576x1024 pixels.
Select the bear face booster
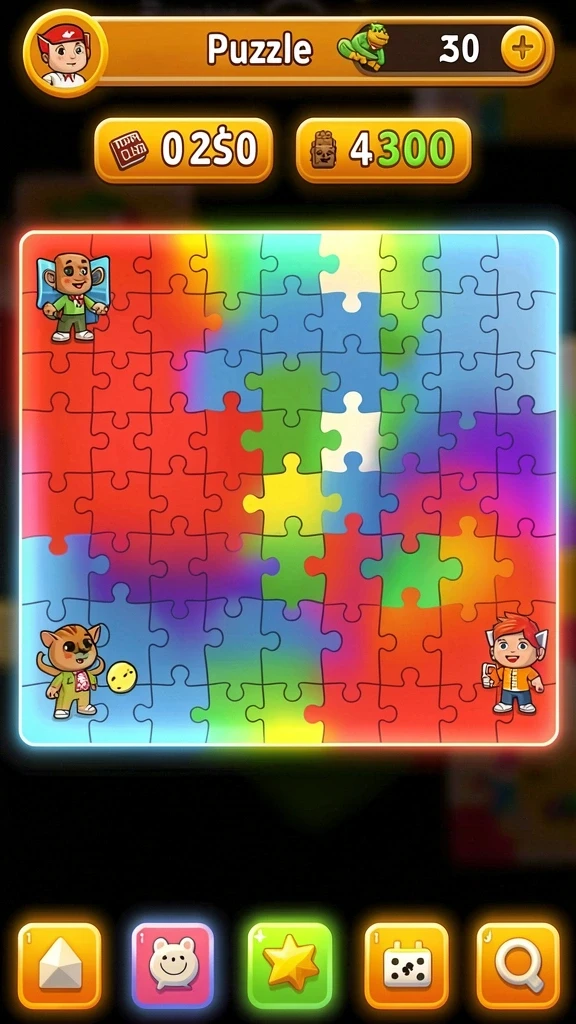click(x=172, y=965)
